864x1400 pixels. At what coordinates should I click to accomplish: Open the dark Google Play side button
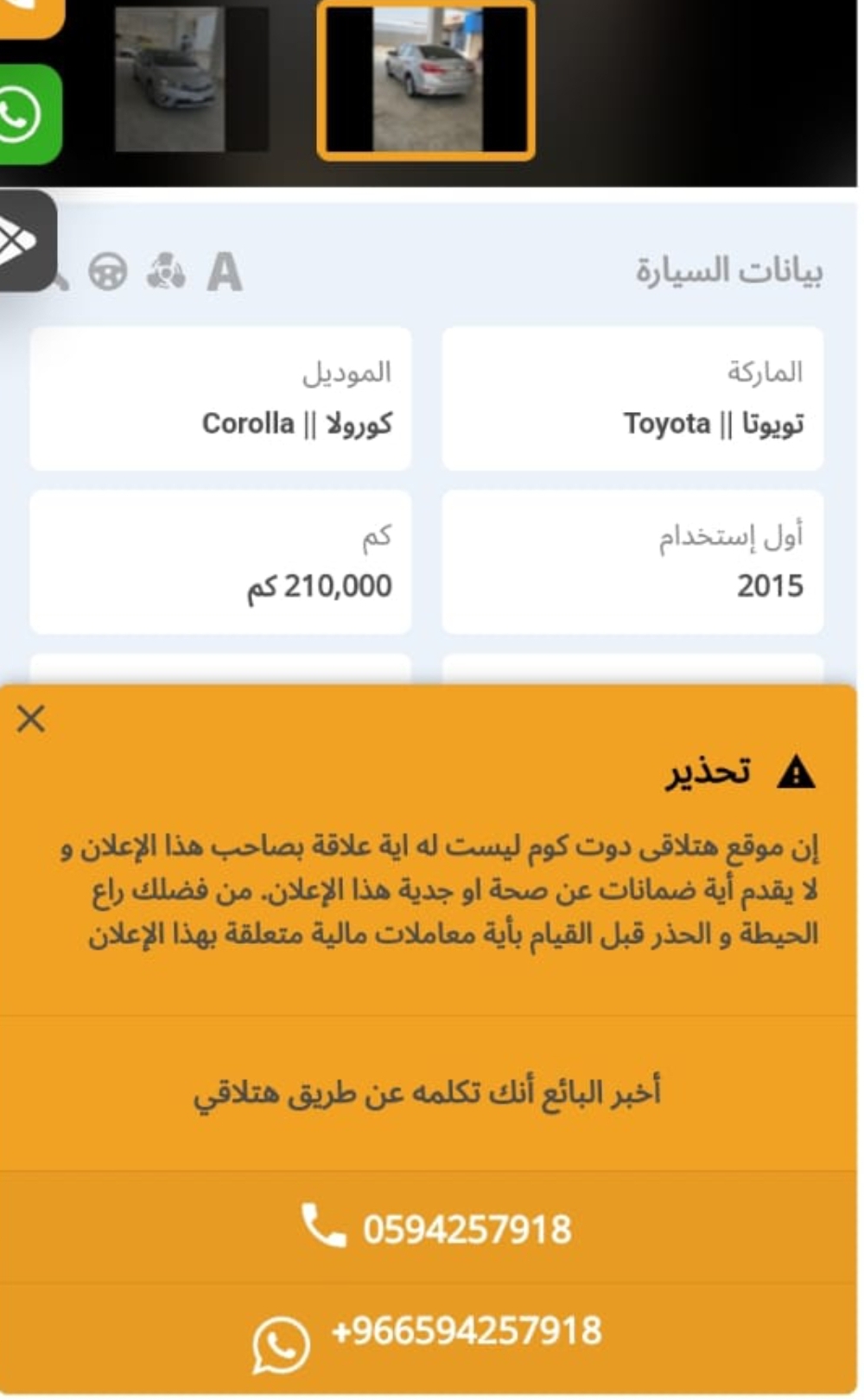click(26, 241)
